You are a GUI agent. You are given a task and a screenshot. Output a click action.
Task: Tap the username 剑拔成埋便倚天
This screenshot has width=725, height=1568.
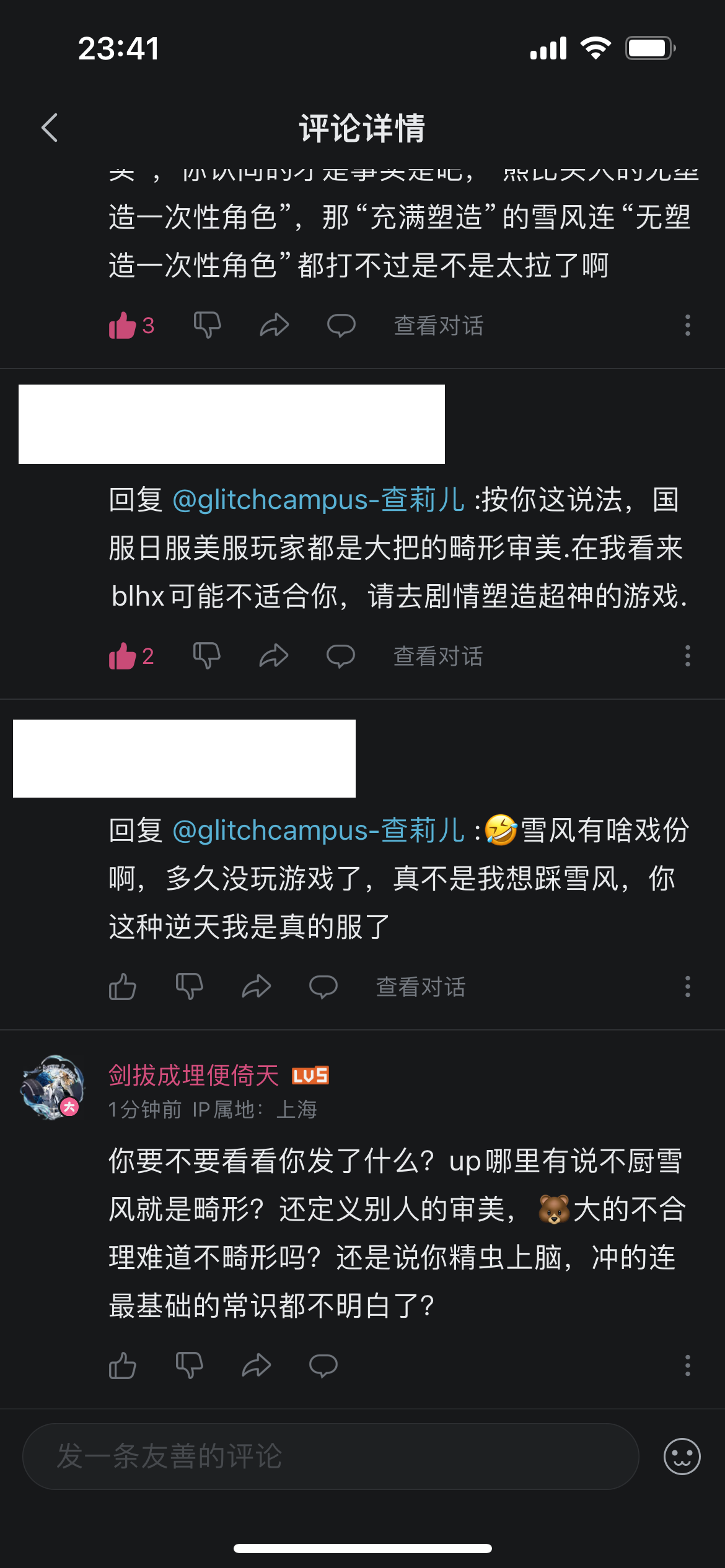pos(193,1076)
